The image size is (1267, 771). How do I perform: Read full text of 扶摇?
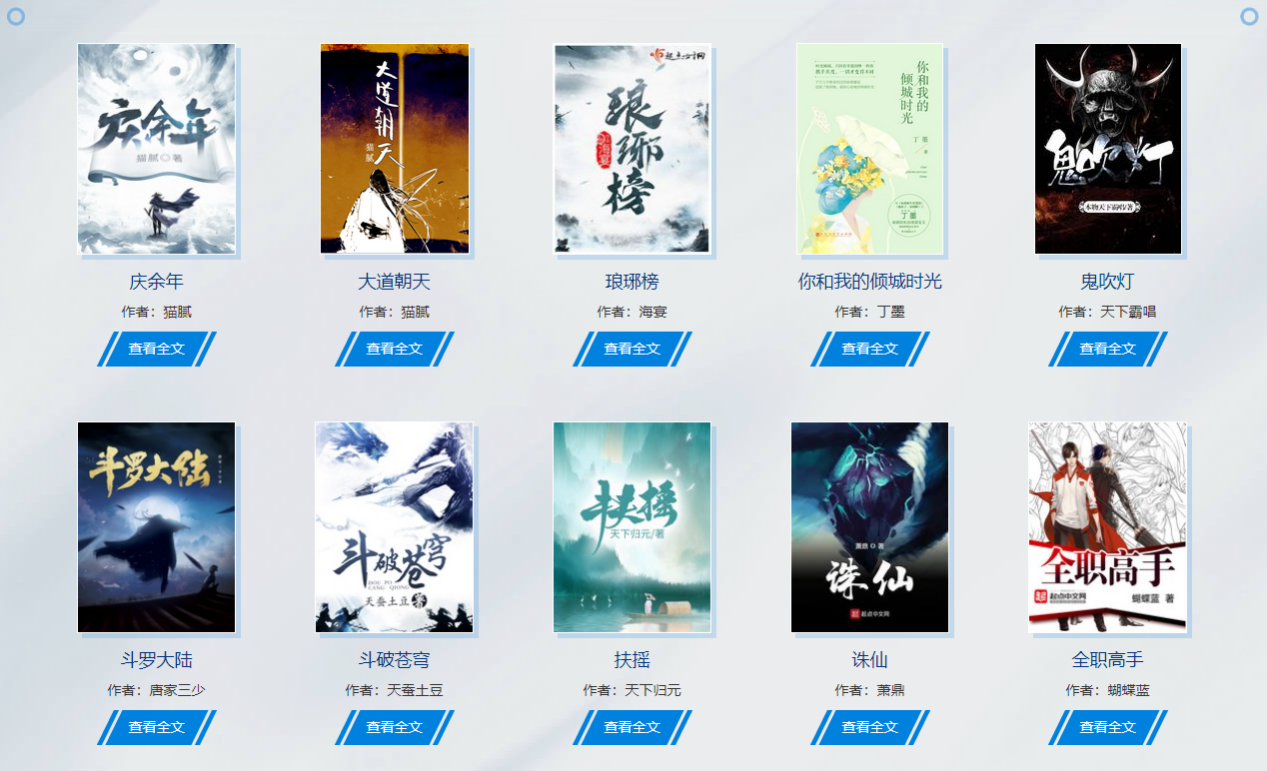point(632,727)
